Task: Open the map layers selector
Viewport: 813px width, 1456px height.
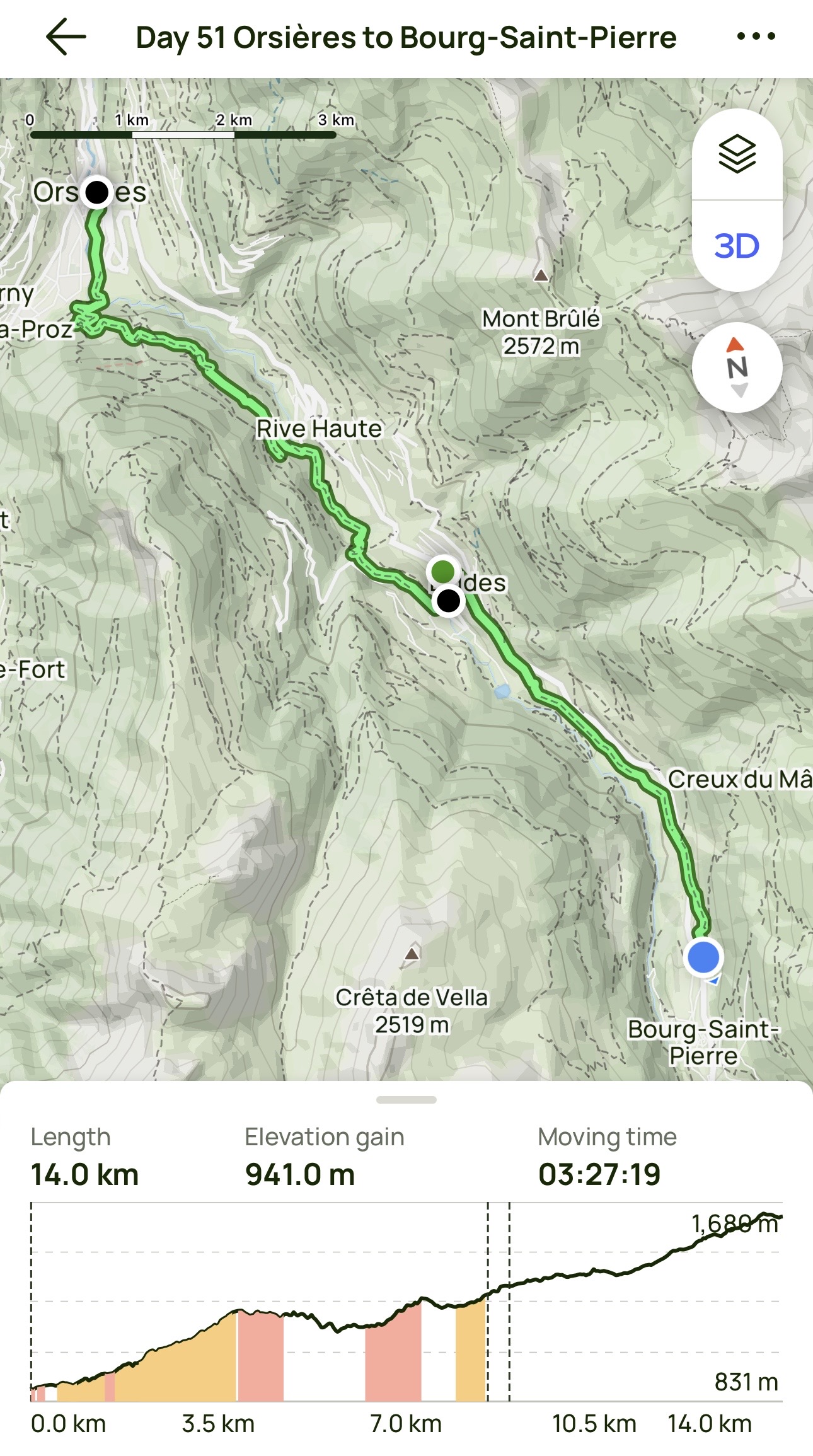Action: pos(737,154)
